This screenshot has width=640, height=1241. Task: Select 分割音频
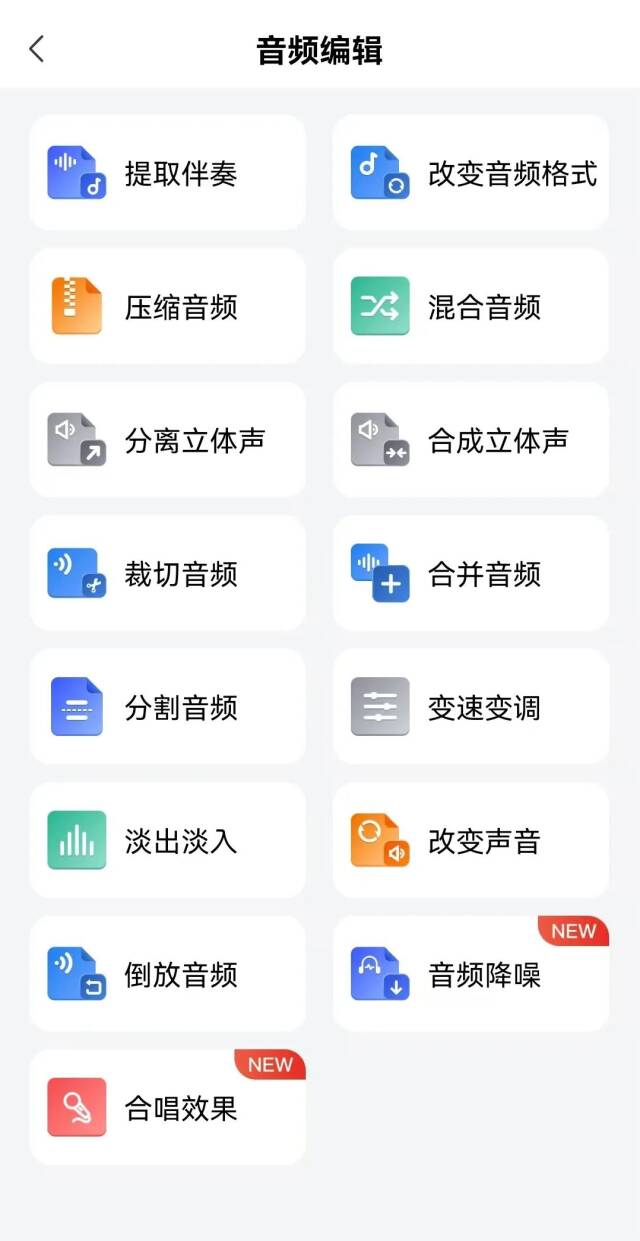[x=167, y=706]
